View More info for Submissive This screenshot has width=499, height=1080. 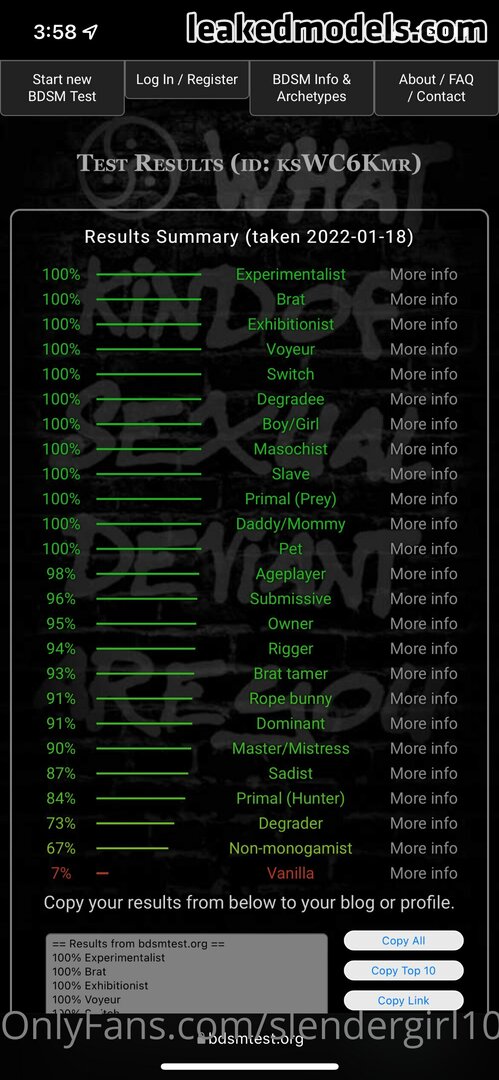(x=423, y=599)
